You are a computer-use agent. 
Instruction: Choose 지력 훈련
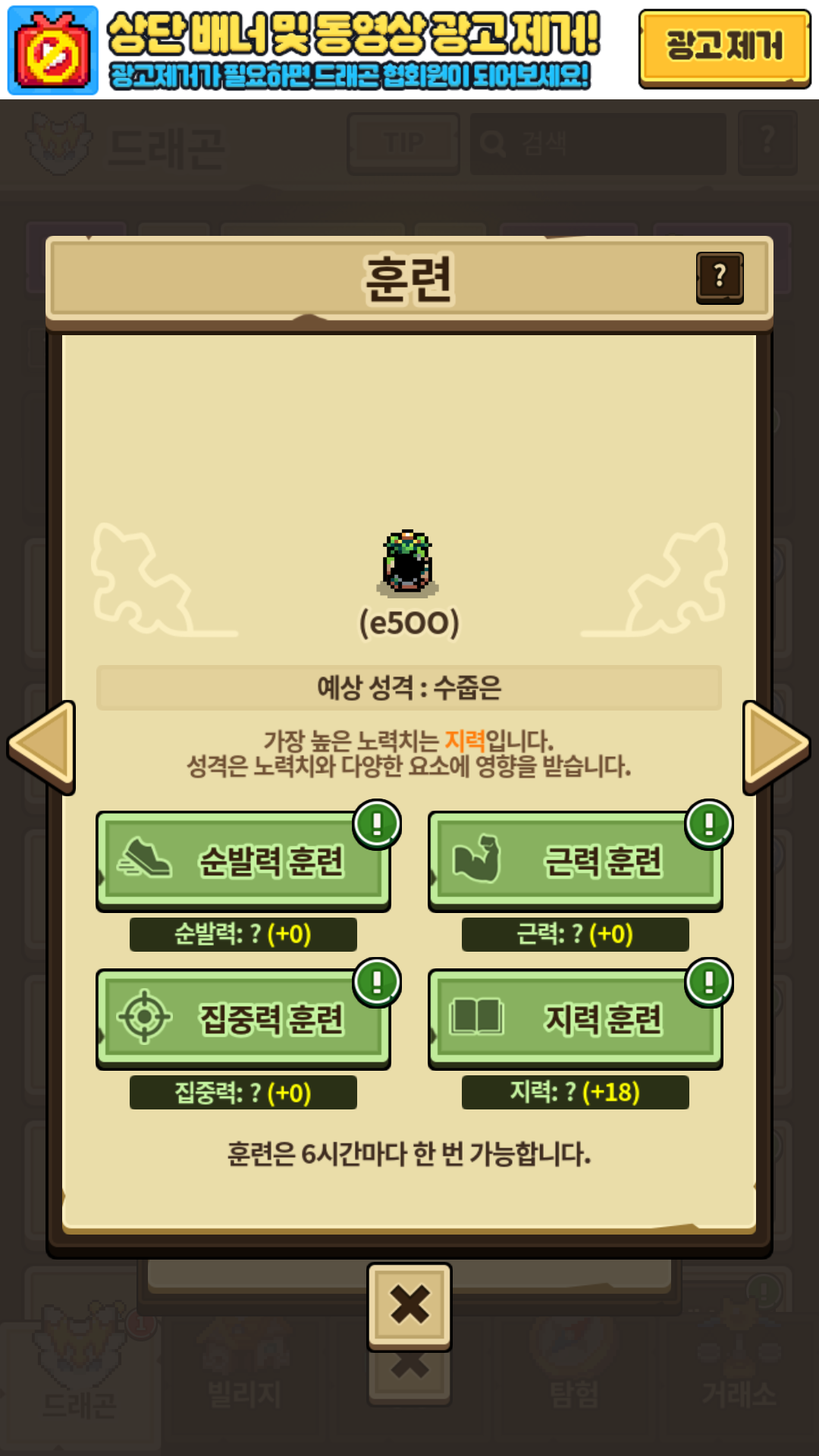576,1019
